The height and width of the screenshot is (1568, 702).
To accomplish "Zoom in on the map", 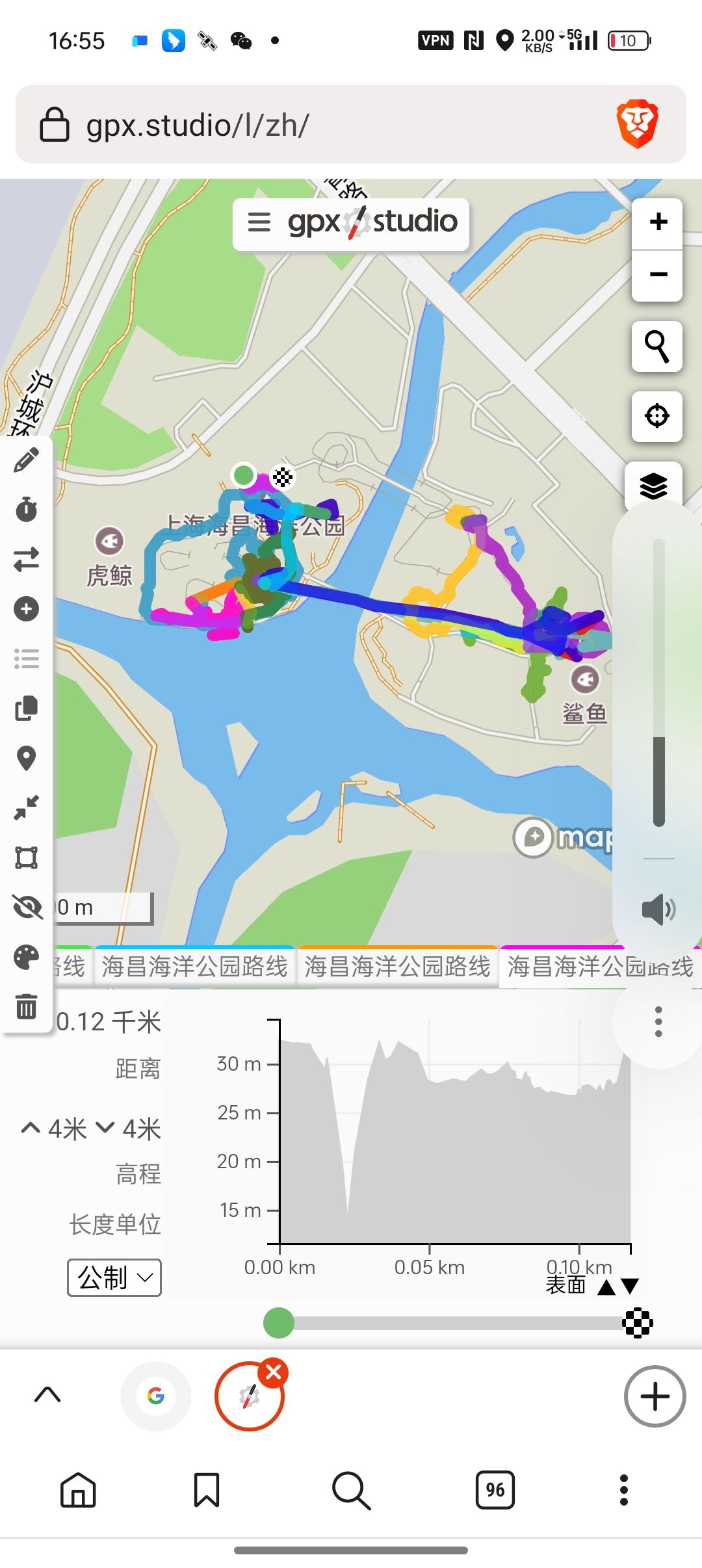I will coord(657,222).
